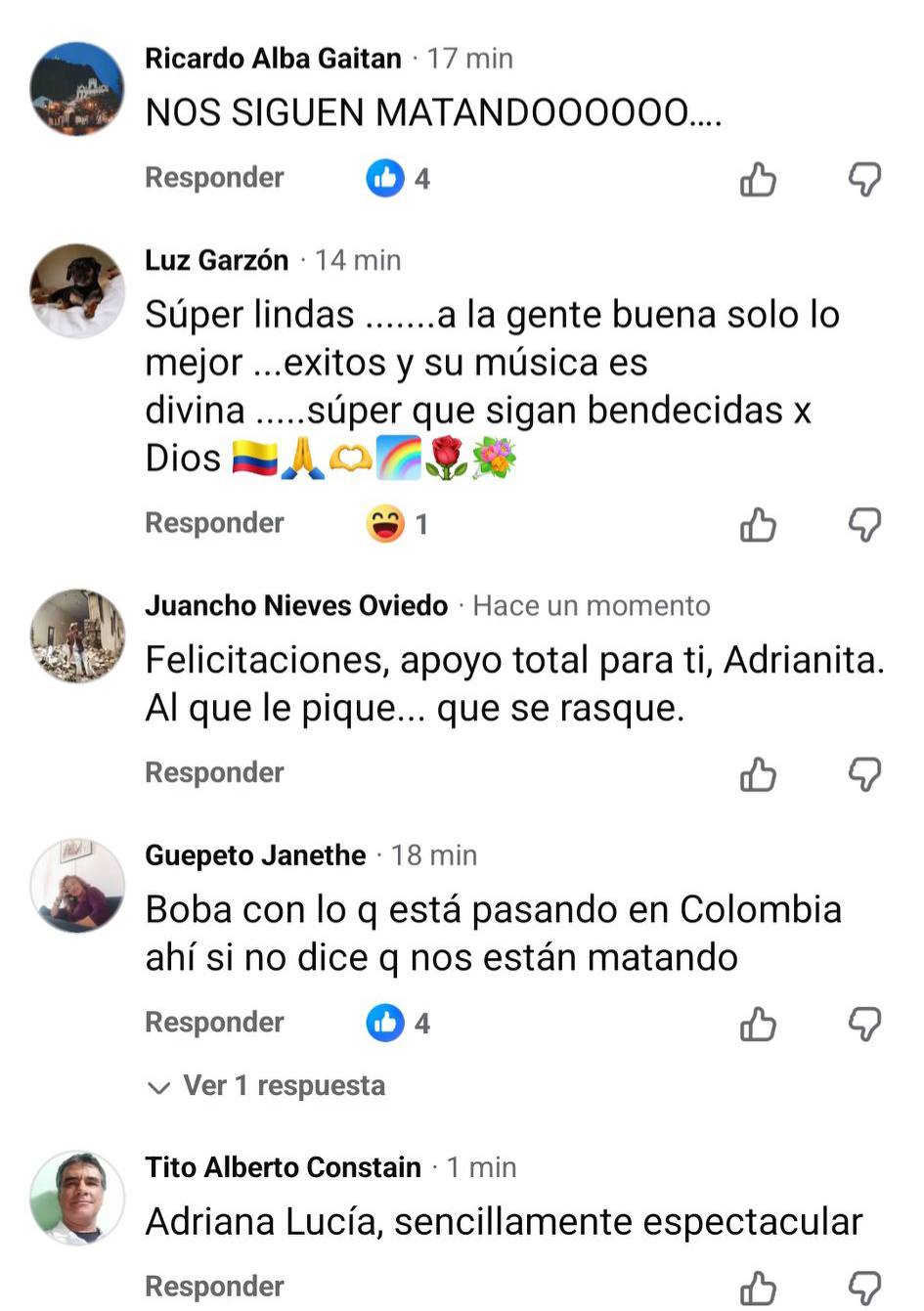Like Tito Alberto Constain's comment
This screenshot has width=924, height=1311.
758,1289
